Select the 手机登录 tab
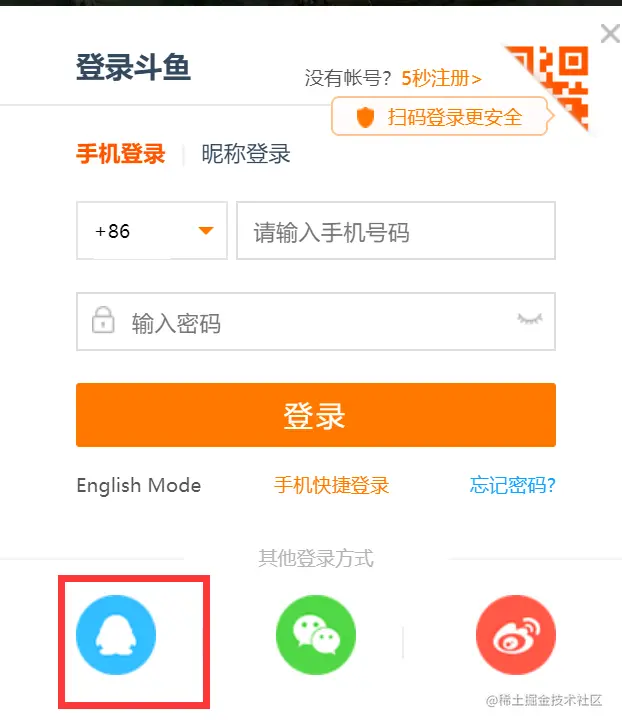The height and width of the screenshot is (727, 622). pos(120,154)
